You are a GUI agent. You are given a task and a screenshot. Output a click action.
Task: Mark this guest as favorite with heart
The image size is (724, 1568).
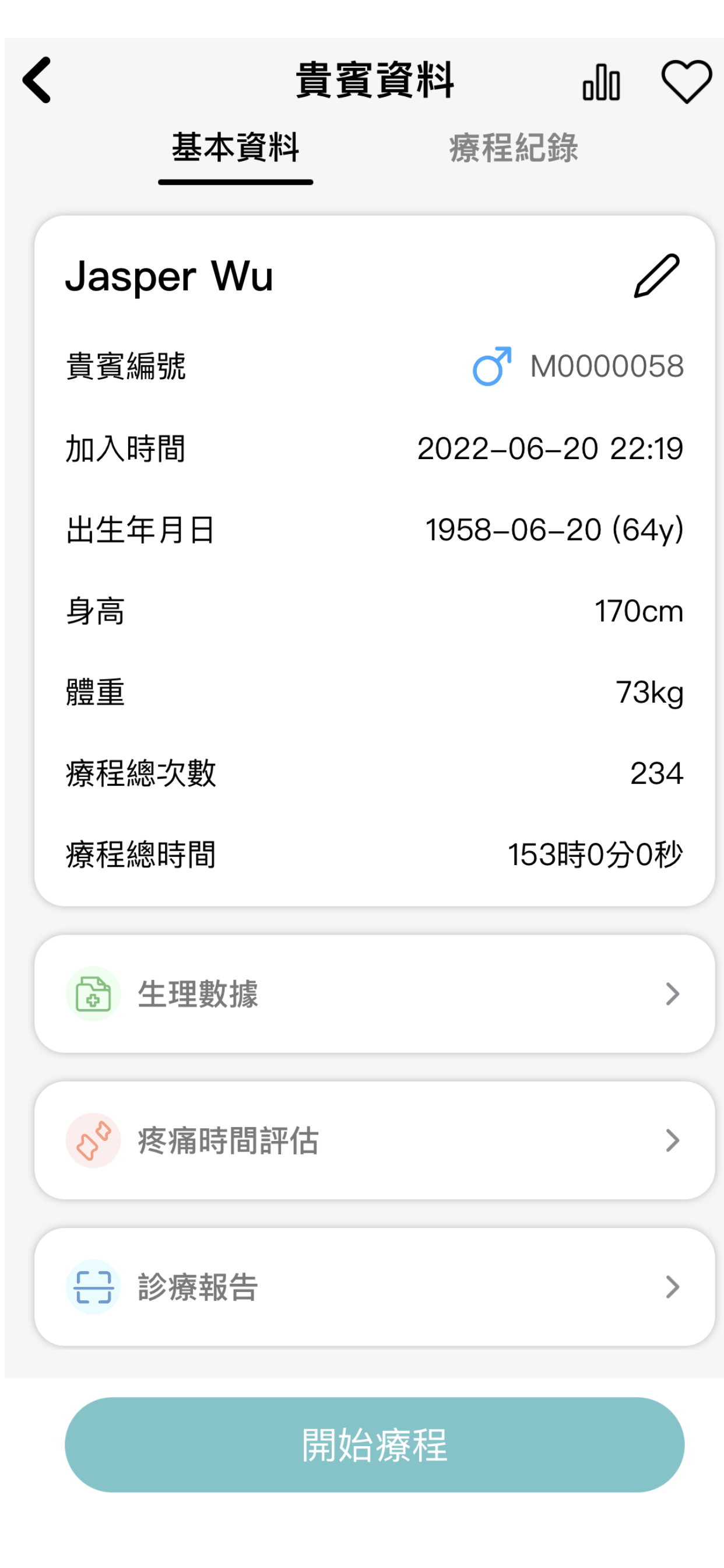(686, 82)
